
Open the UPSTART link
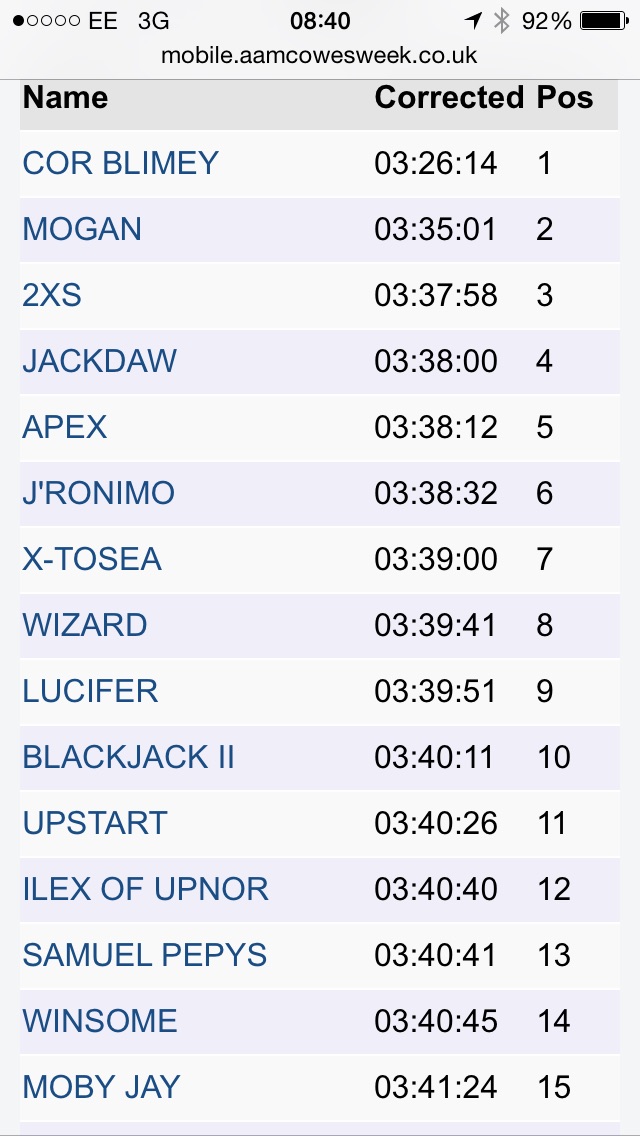pyautogui.click(x=95, y=823)
